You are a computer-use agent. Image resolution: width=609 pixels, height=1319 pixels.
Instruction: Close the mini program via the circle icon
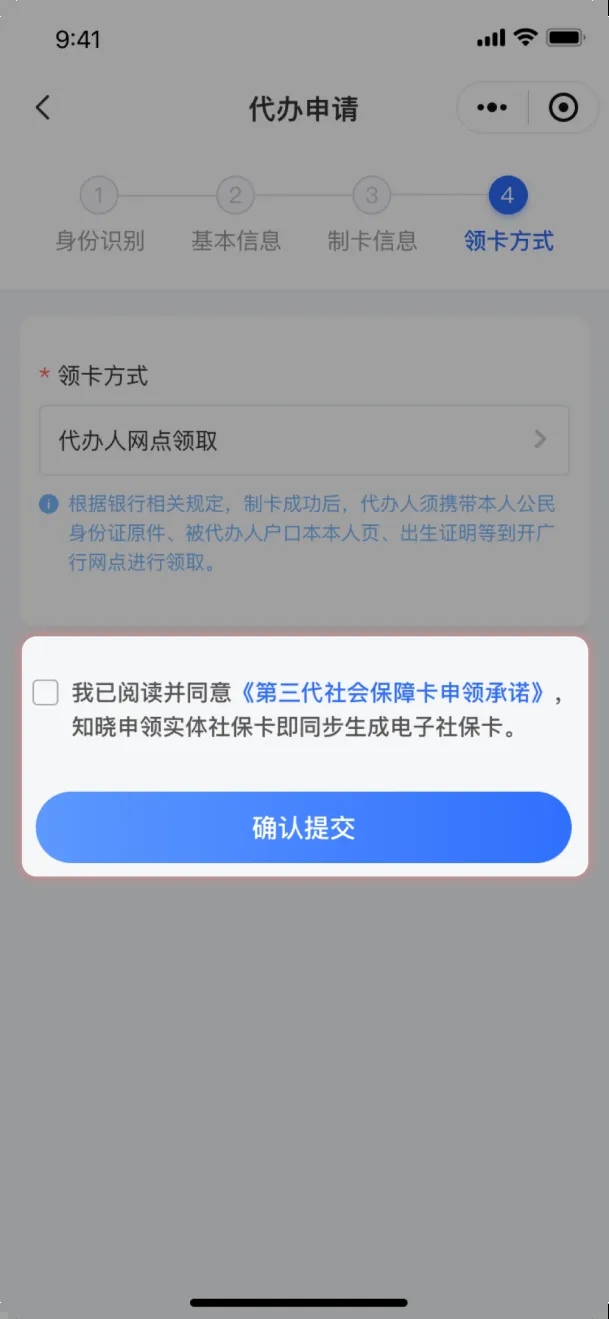click(x=563, y=108)
